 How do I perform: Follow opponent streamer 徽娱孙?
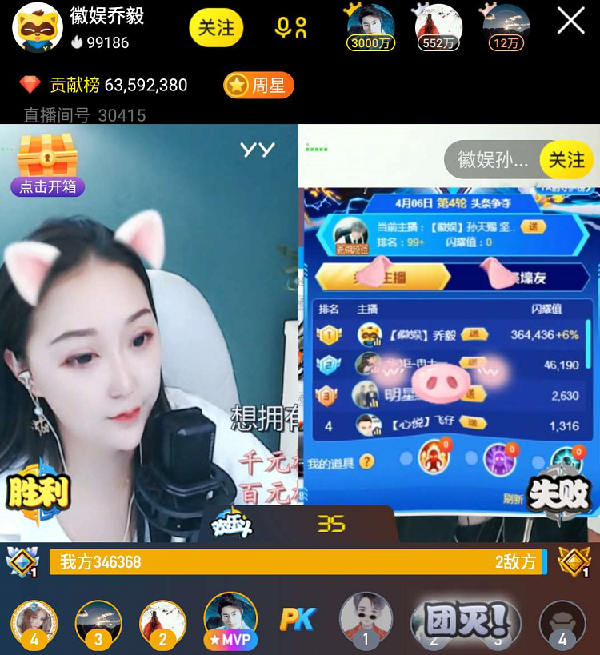point(566,160)
